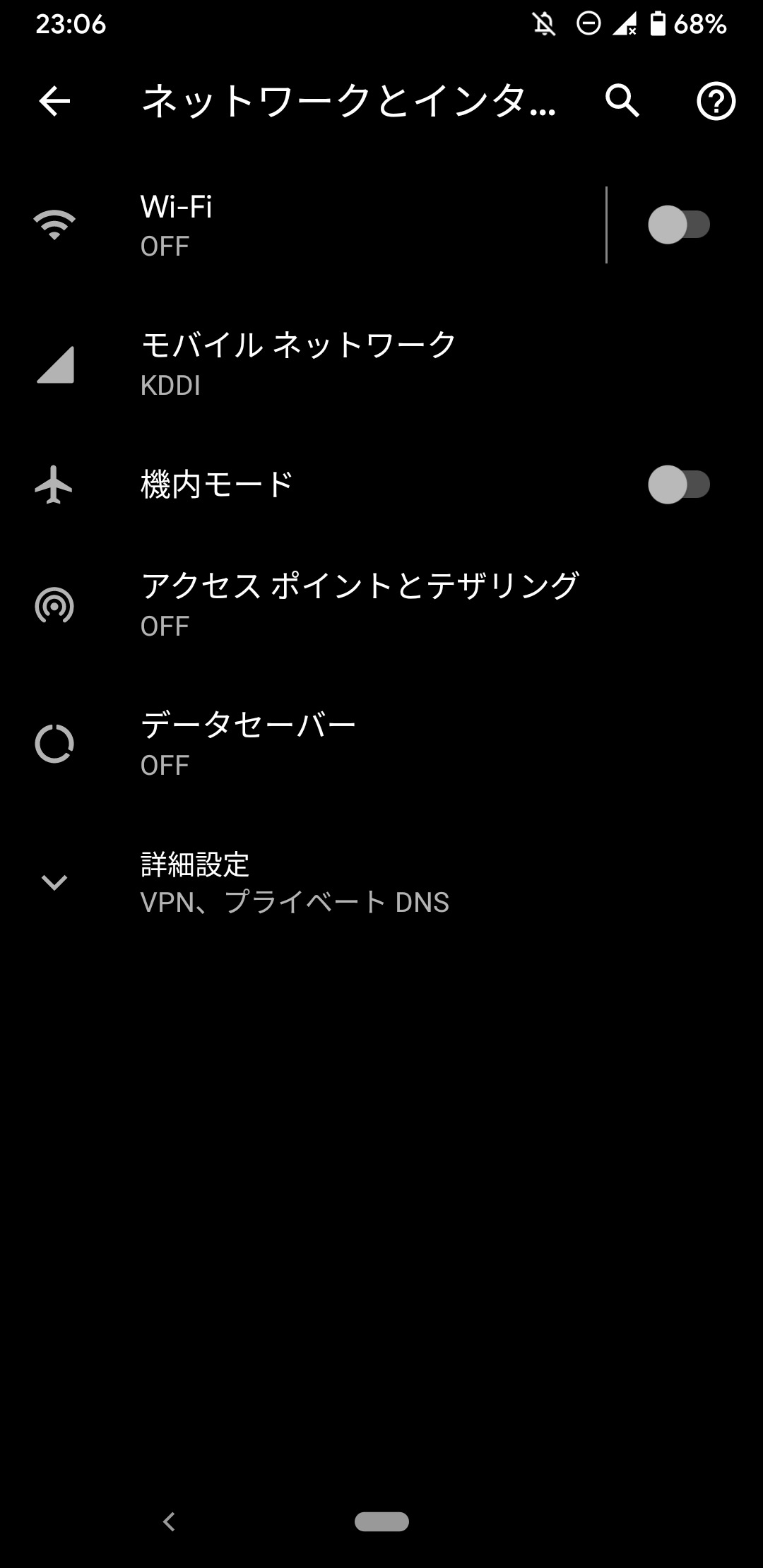Open モバイル ネットワーク (KDDI)
The image size is (763, 1568).
(x=381, y=364)
